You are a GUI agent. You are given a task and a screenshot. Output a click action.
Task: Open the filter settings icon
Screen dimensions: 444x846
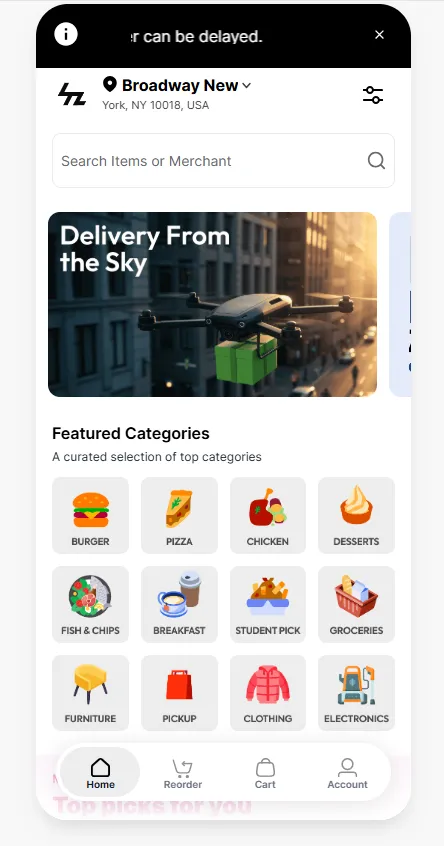373,95
